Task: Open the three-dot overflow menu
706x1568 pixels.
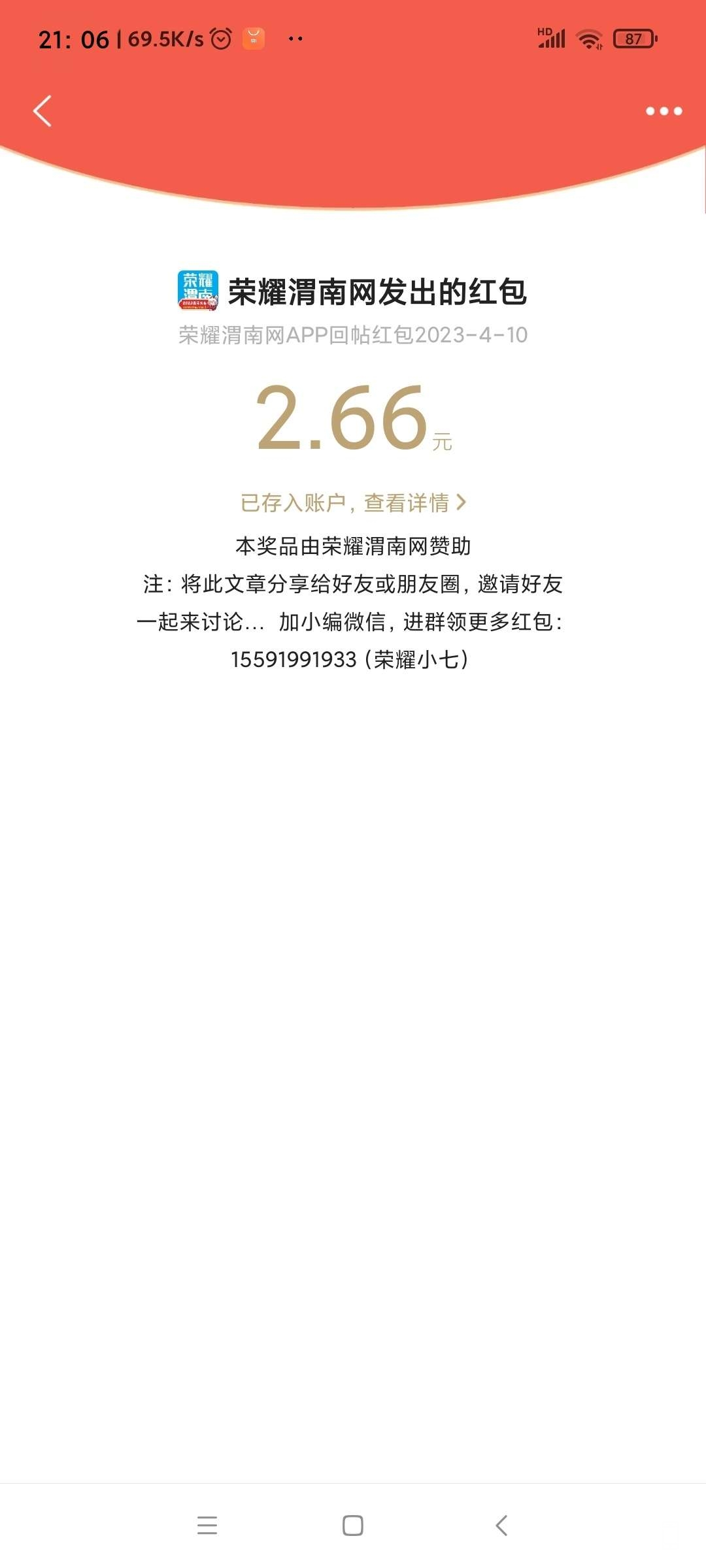Action: click(664, 111)
